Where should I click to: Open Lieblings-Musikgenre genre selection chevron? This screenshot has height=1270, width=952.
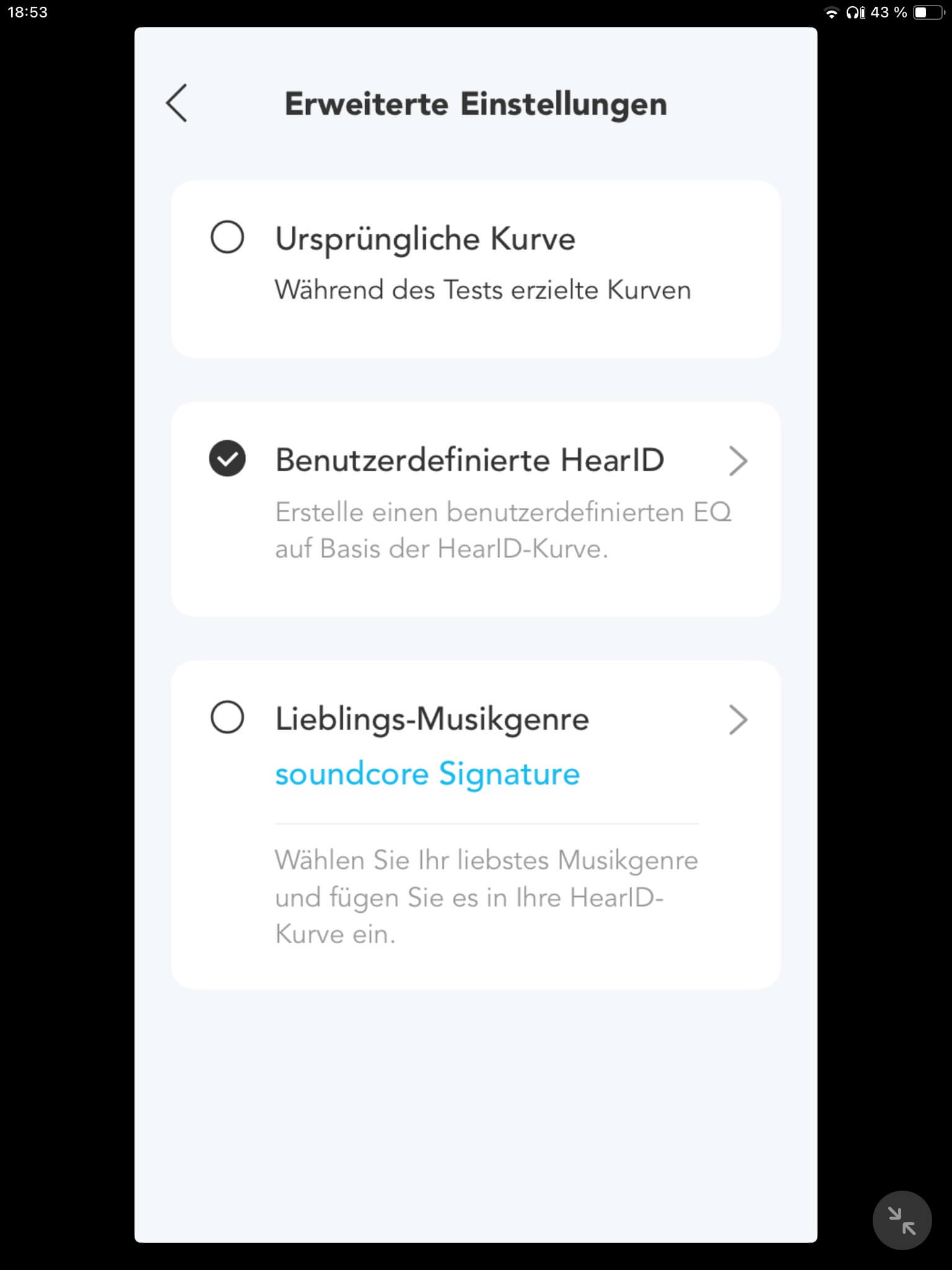[x=738, y=720]
